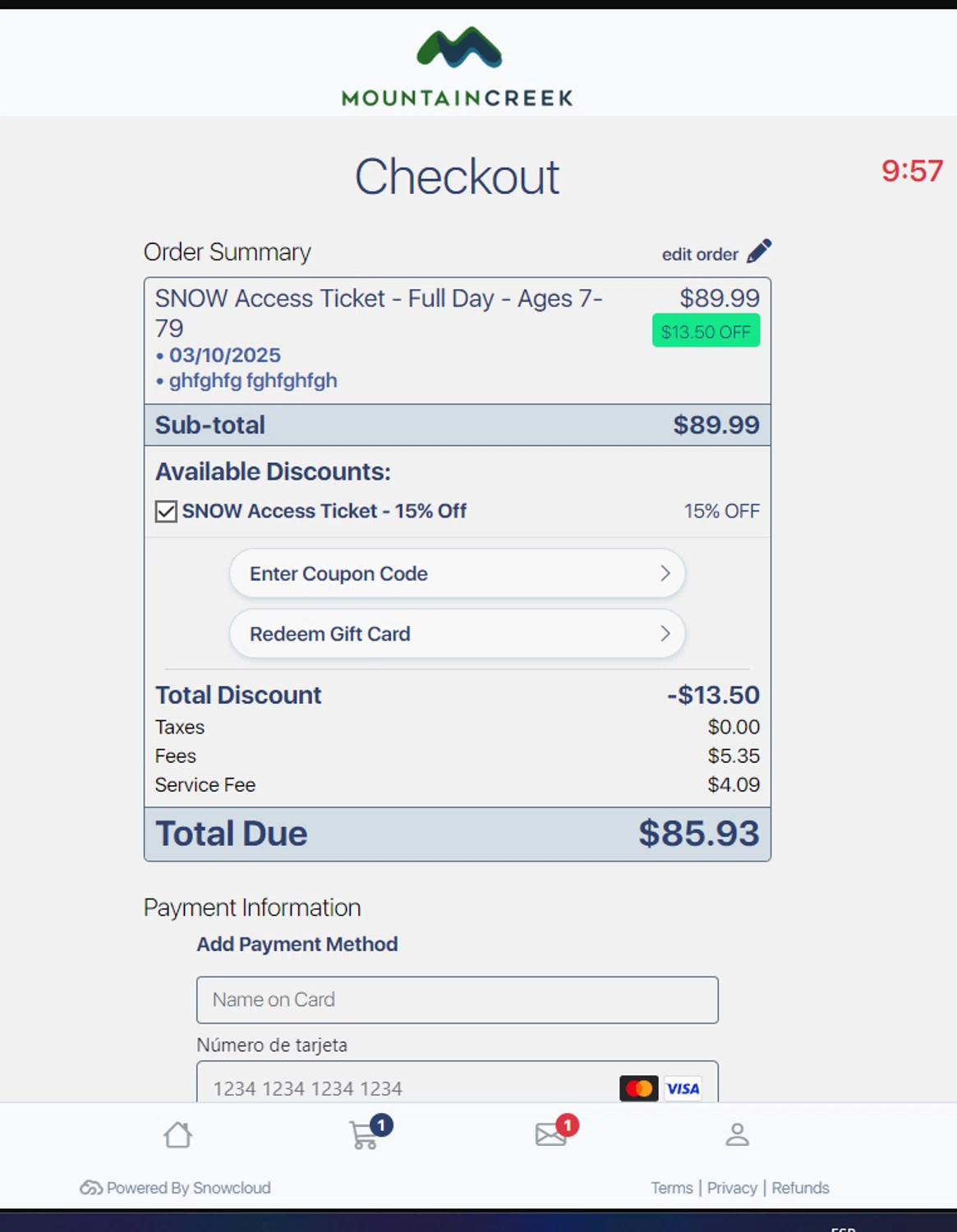Open the account profile tab

737,1135
